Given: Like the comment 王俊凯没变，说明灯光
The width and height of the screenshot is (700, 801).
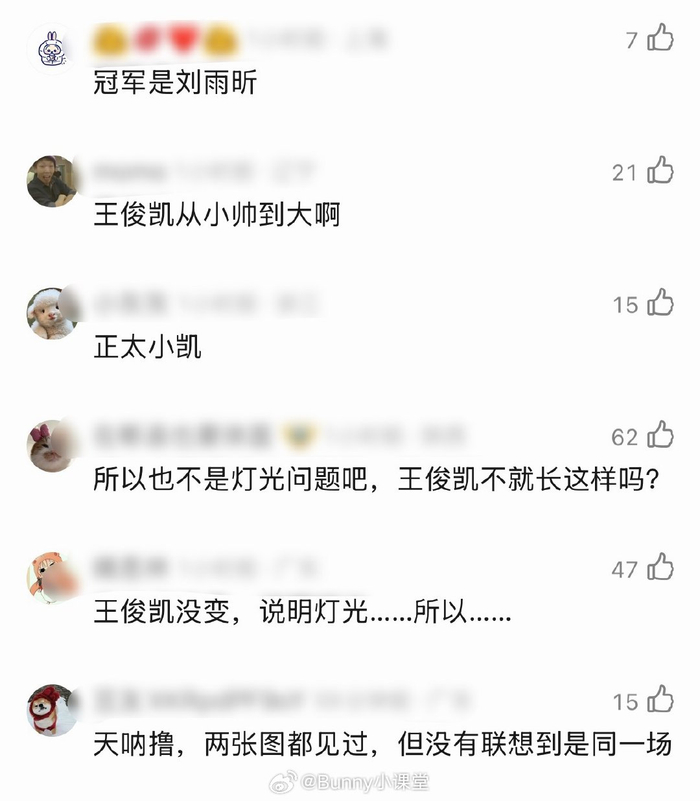Looking at the screenshot, I should click(660, 568).
